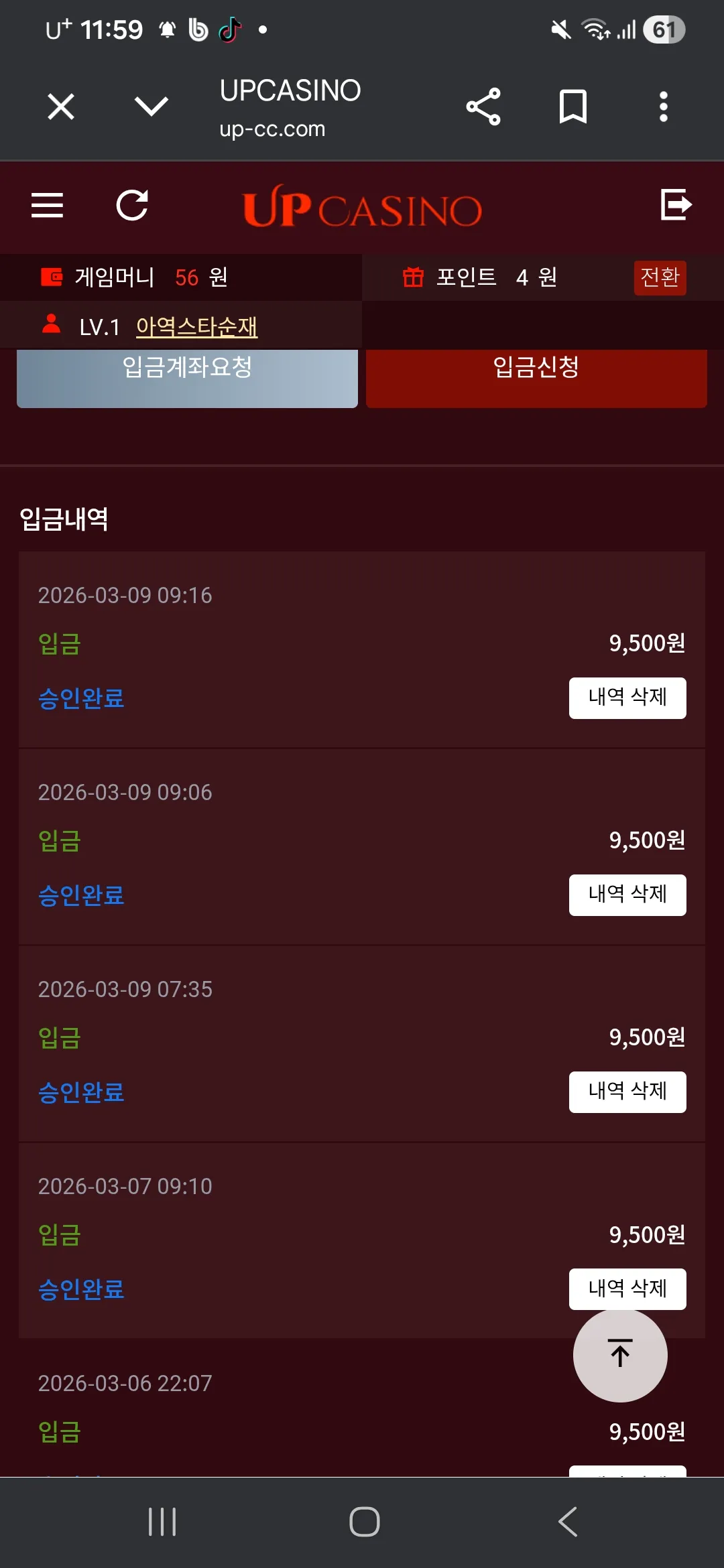
Task: Bookmark this web page
Action: [x=573, y=107]
